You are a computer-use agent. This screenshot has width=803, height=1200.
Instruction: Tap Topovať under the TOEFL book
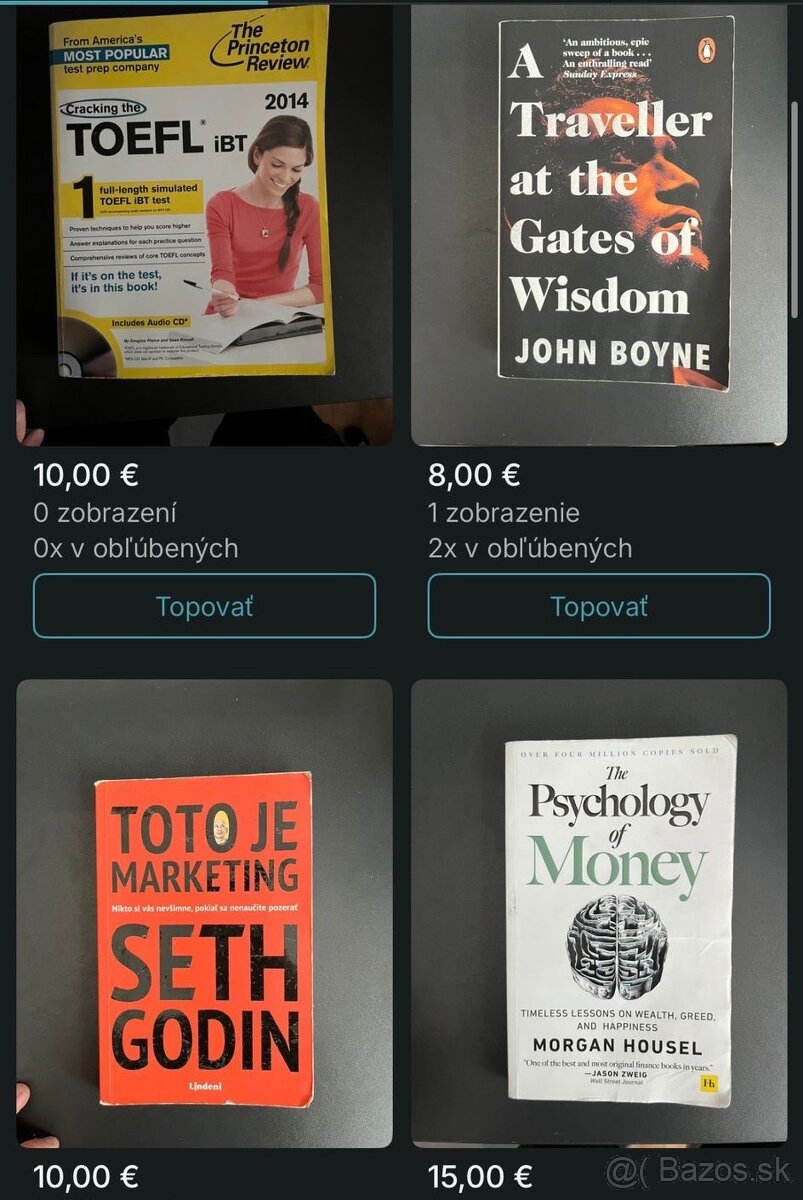204,606
